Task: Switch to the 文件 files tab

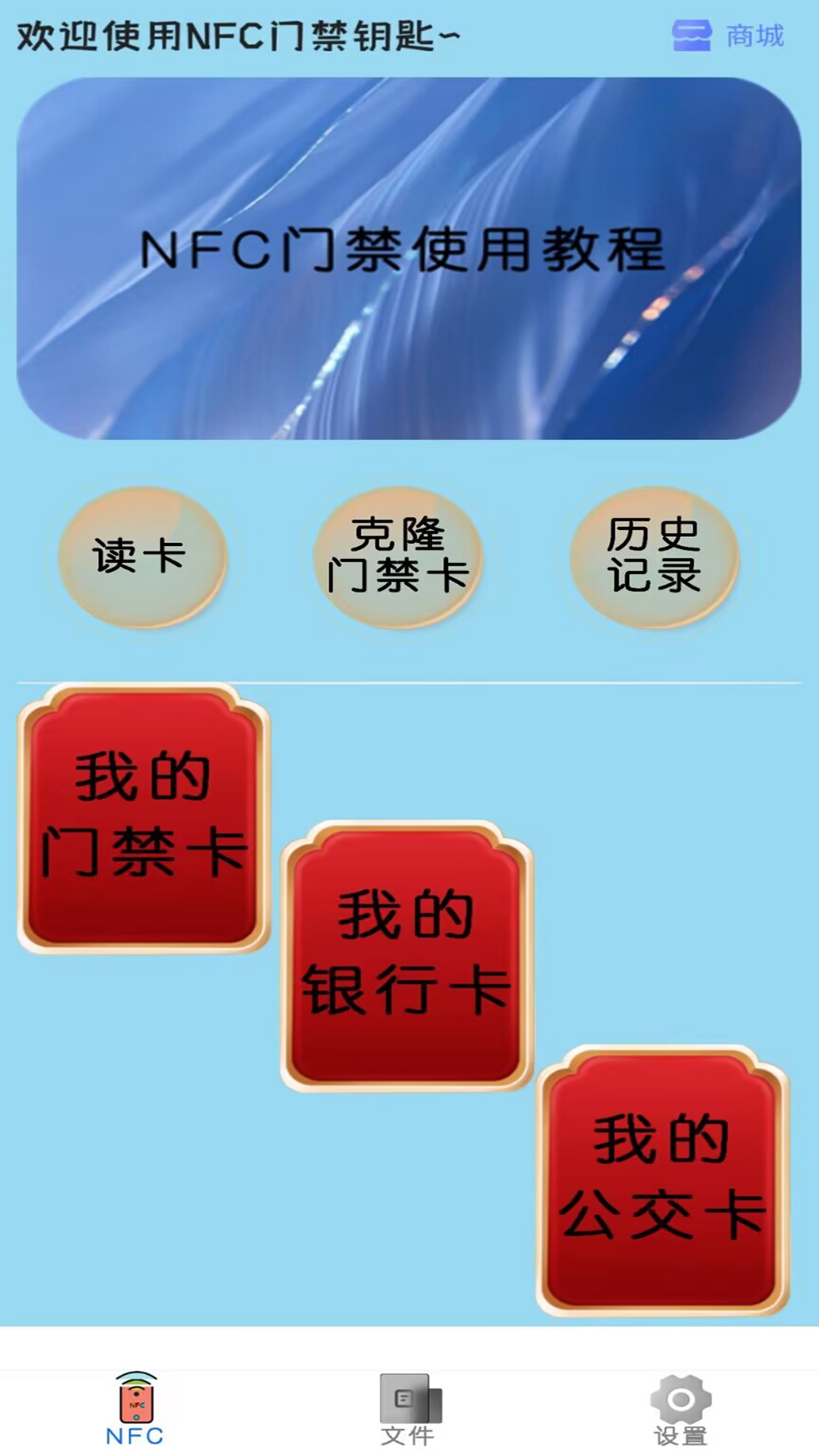Action: pos(409,1409)
